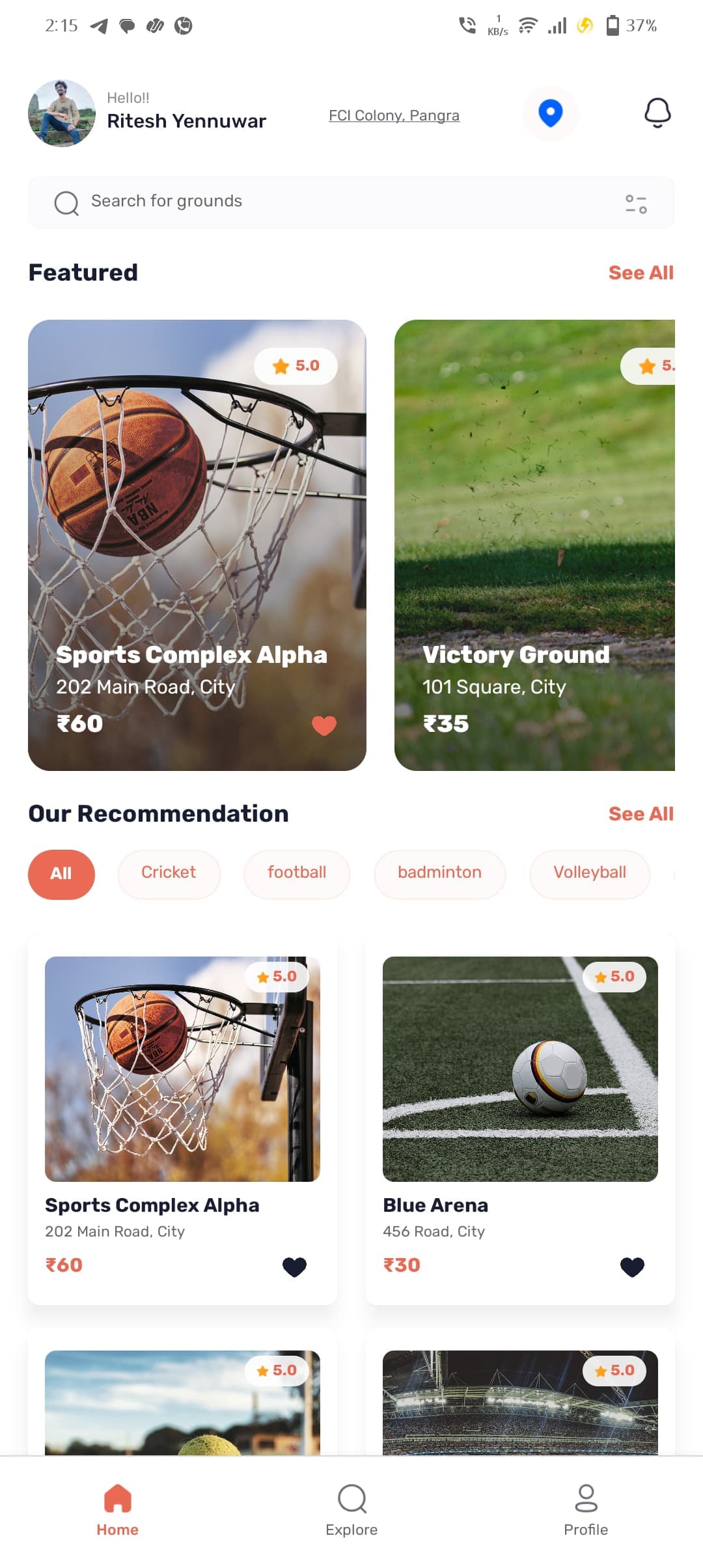Tap the blue location pin icon
The width and height of the screenshot is (703, 1568).
pyautogui.click(x=551, y=113)
